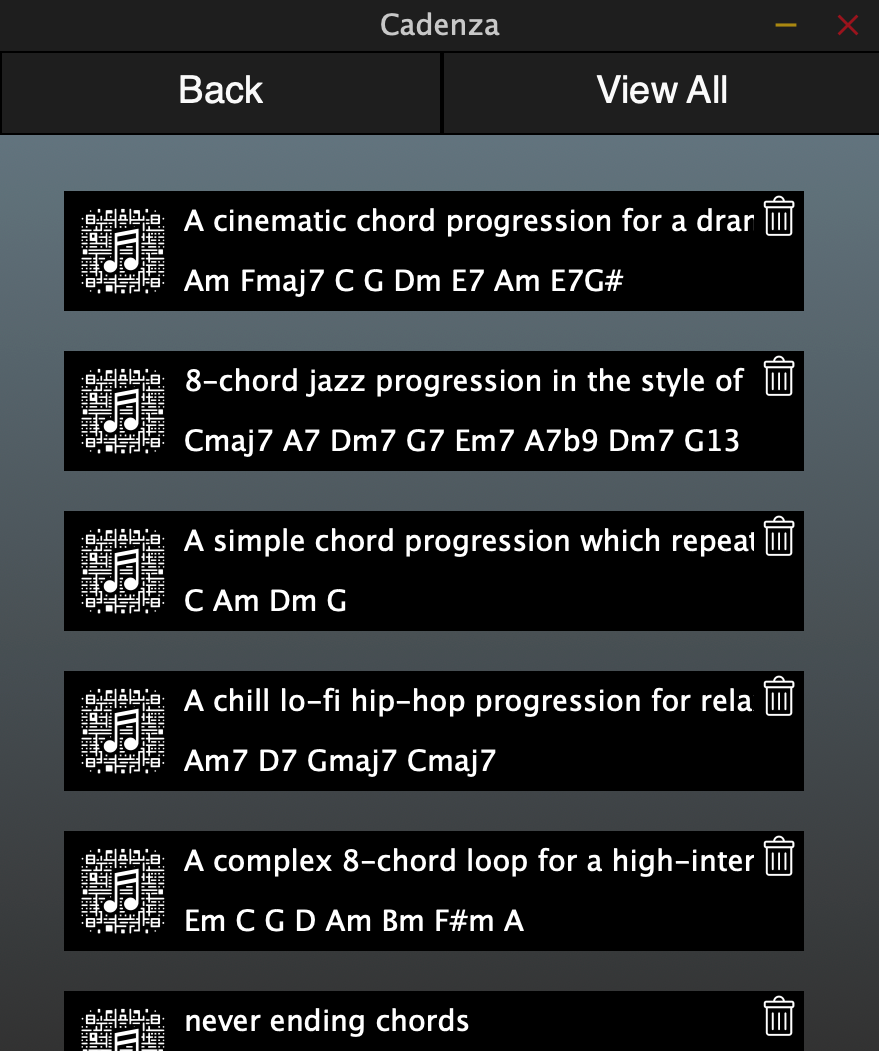Delete the cinematic chord progression entry
This screenshot has height=1051, width=879.
[778, 217]
